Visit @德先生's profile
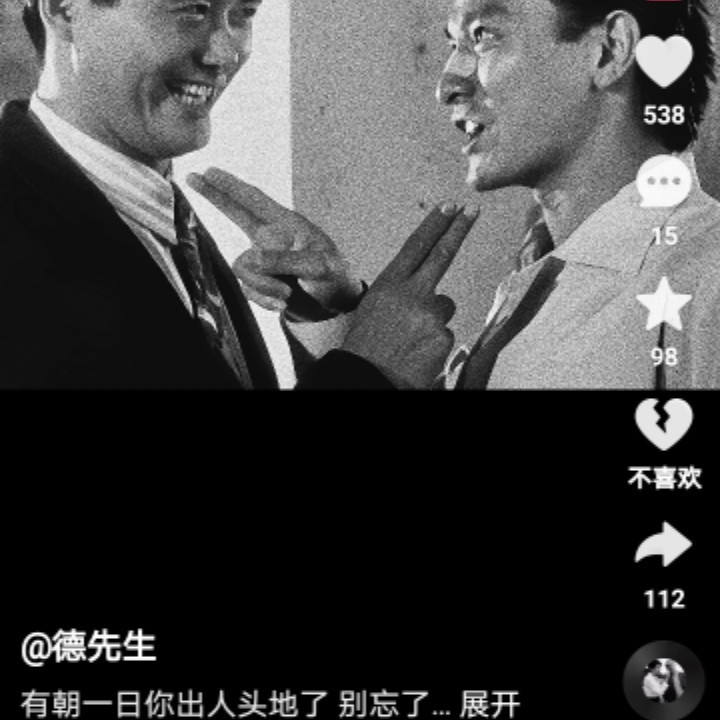 tap(89, 647)
